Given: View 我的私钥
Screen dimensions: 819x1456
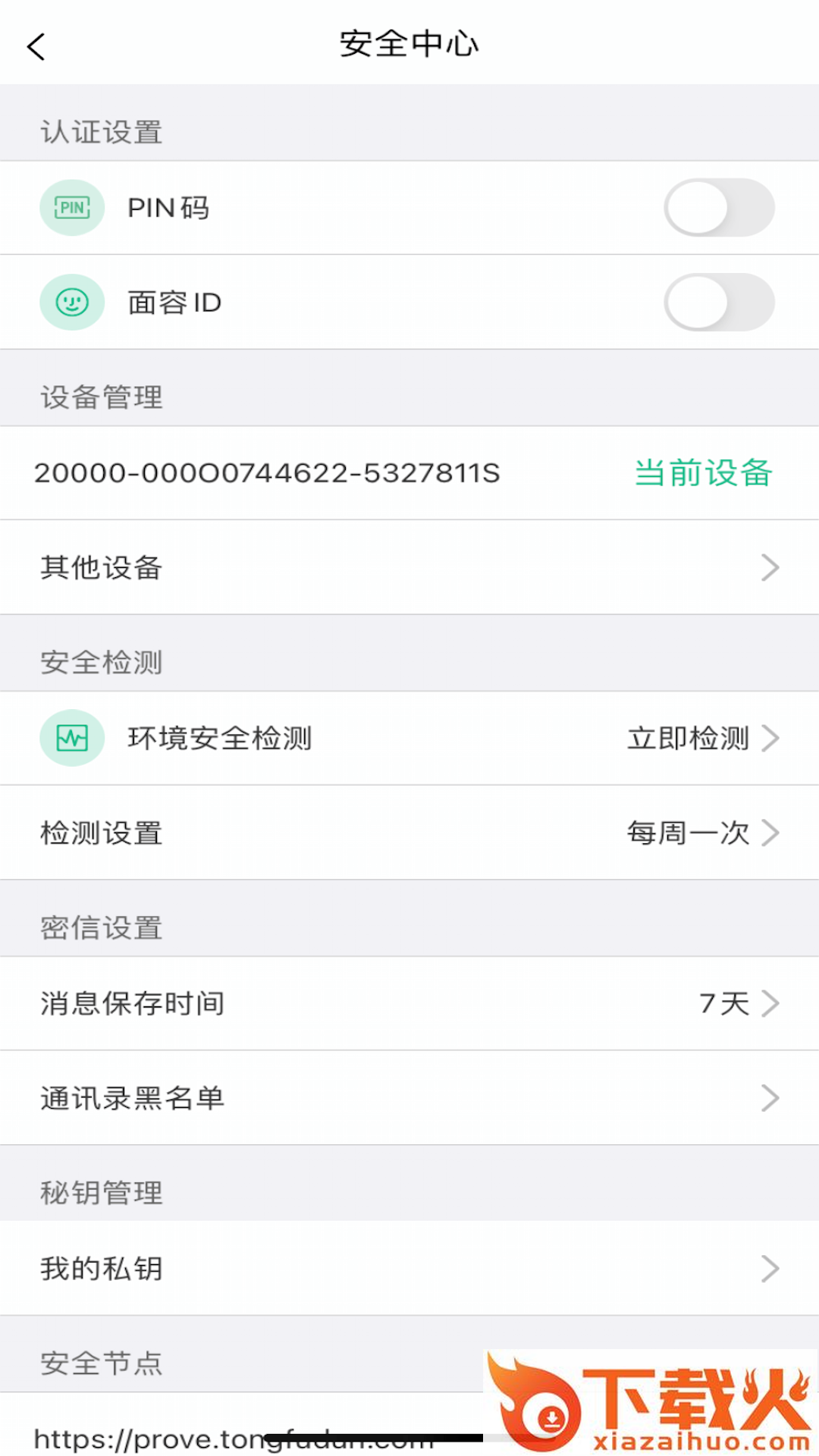Looking at the screenshot, I should click(x=409, y=1268).
